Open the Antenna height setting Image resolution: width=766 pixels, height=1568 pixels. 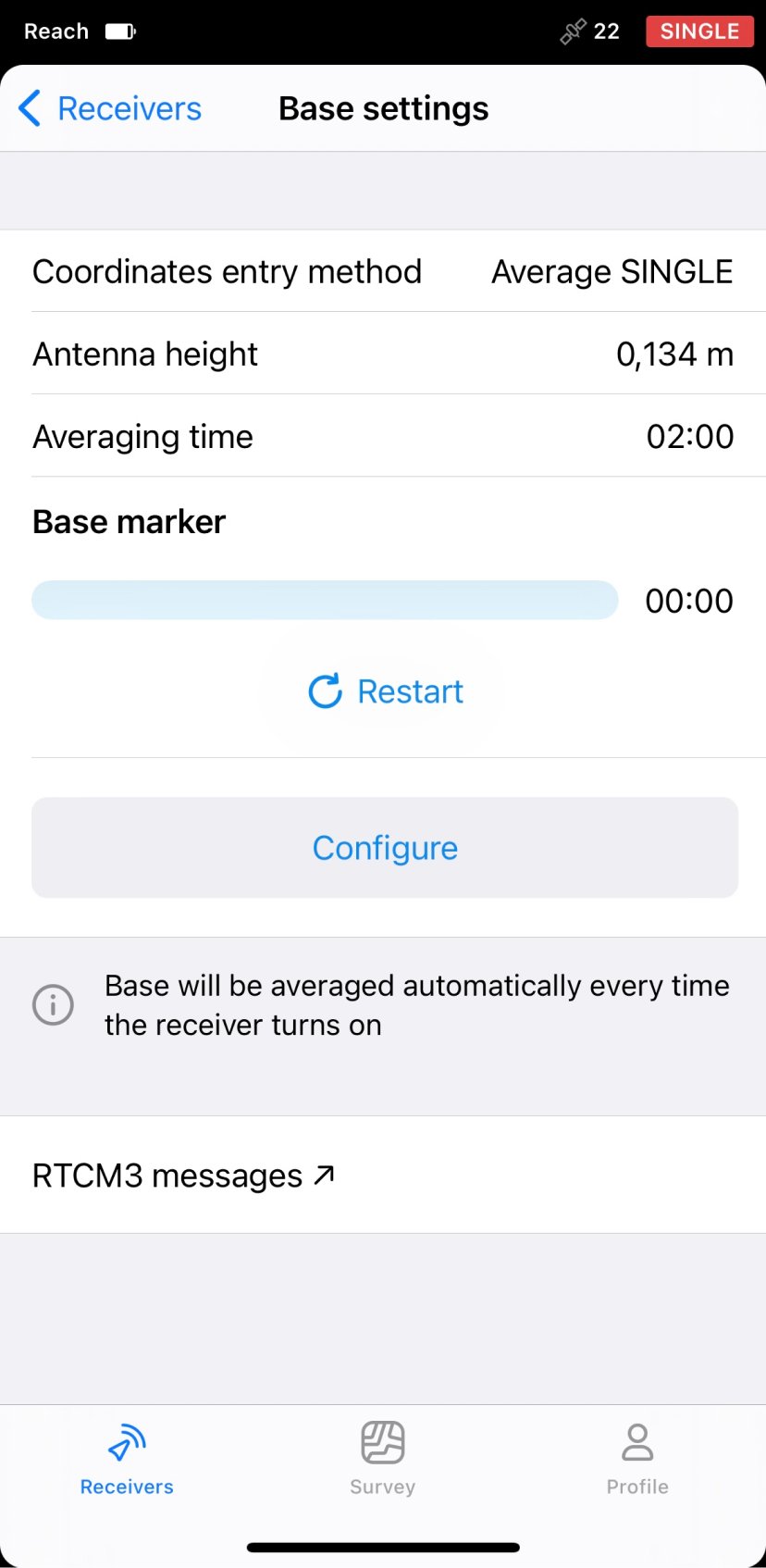[x=383, y=354]
